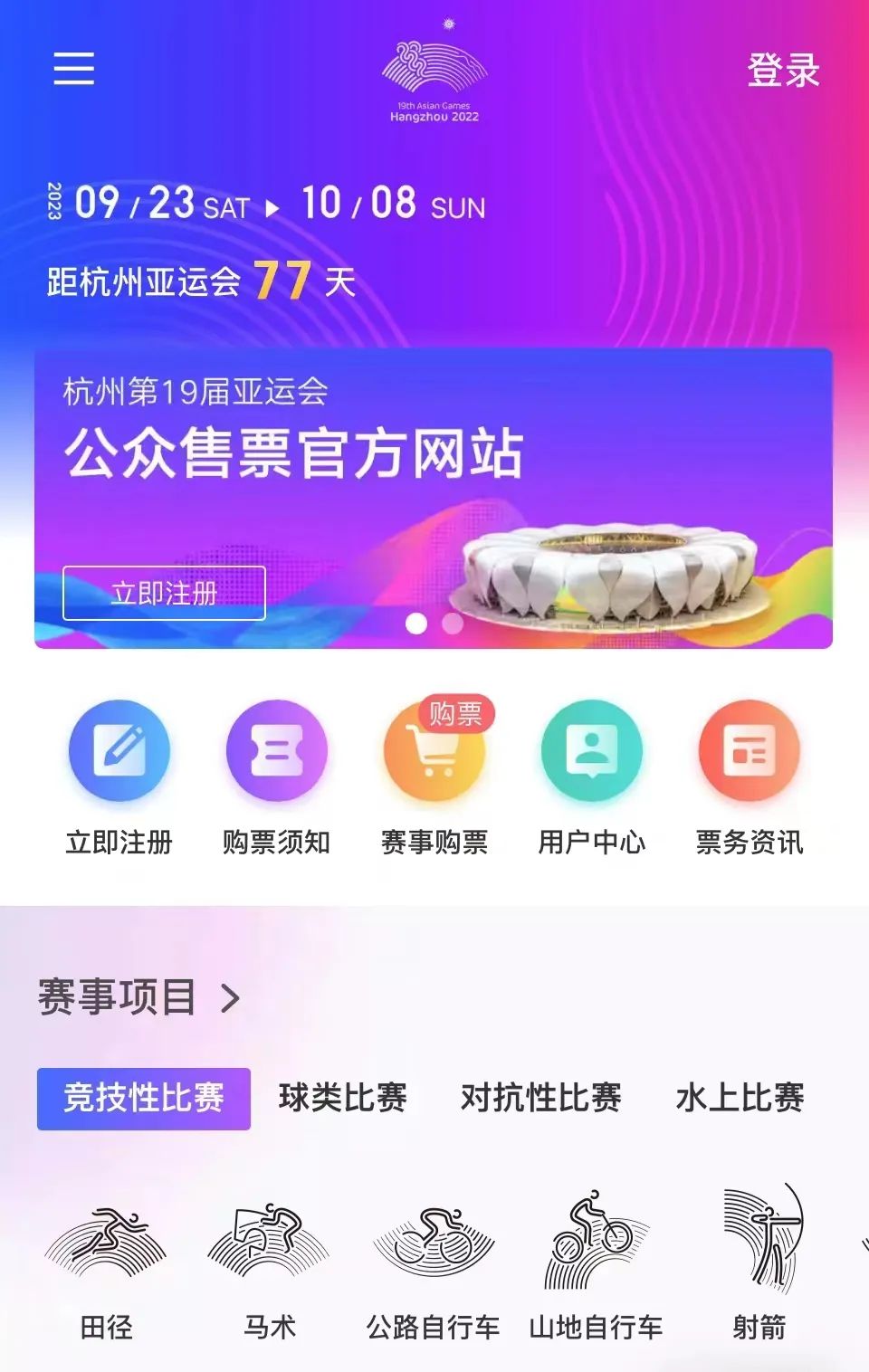This screenshot has height=1372, width=869.
Task: Jump to the second banner slide dot
Action: pyautogui.click(x=453, y=623)
